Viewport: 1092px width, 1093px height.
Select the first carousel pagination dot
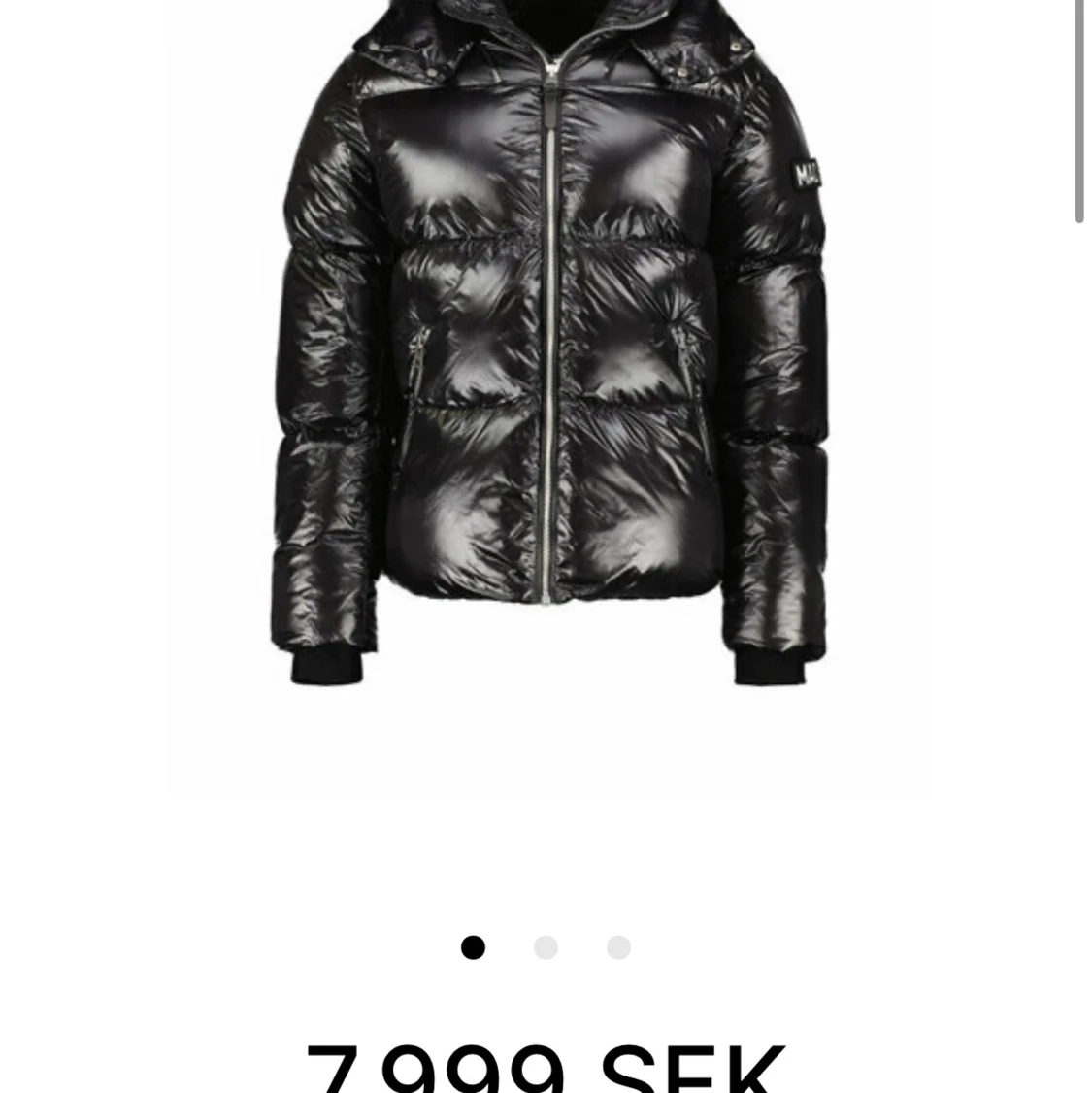coord(473,948)
